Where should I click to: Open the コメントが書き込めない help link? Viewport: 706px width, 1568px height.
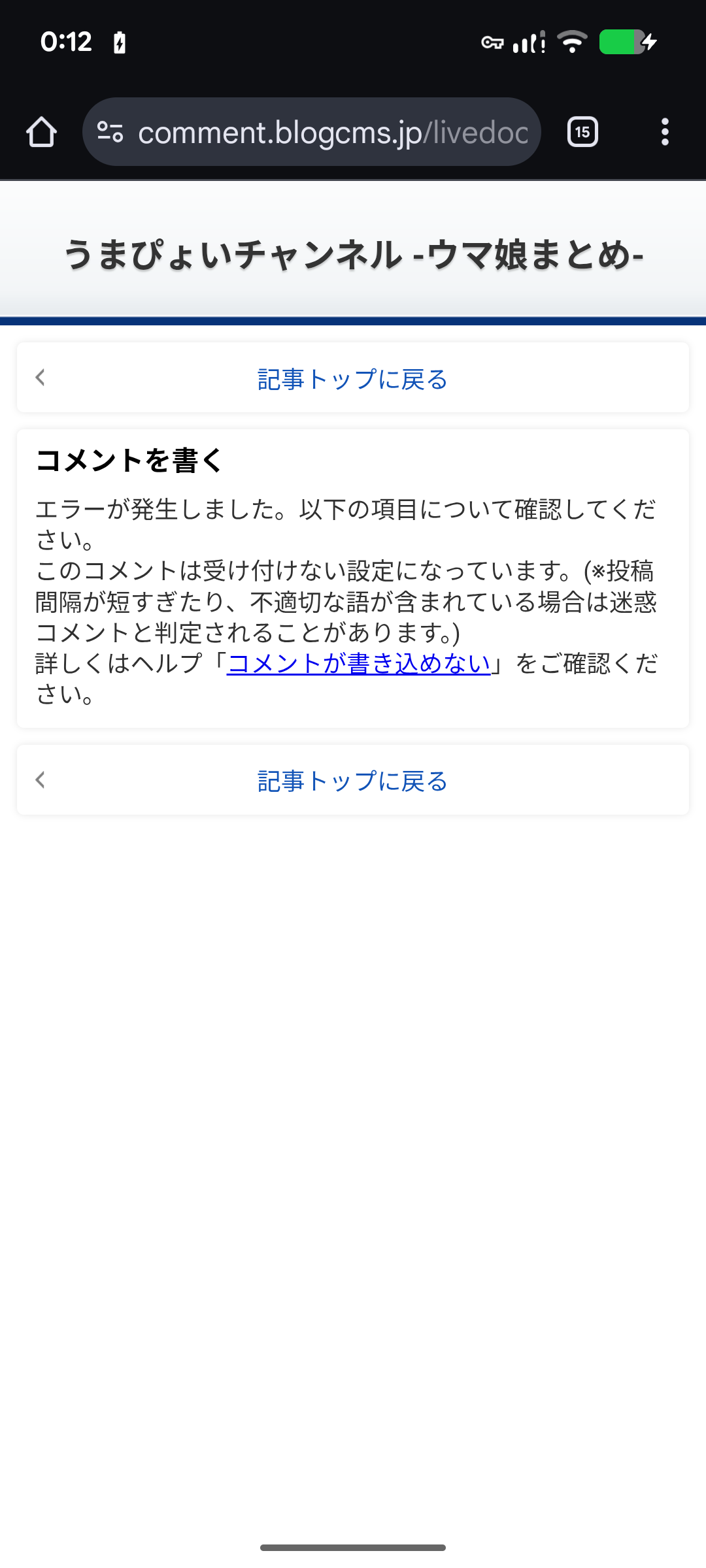click(358, 664)
